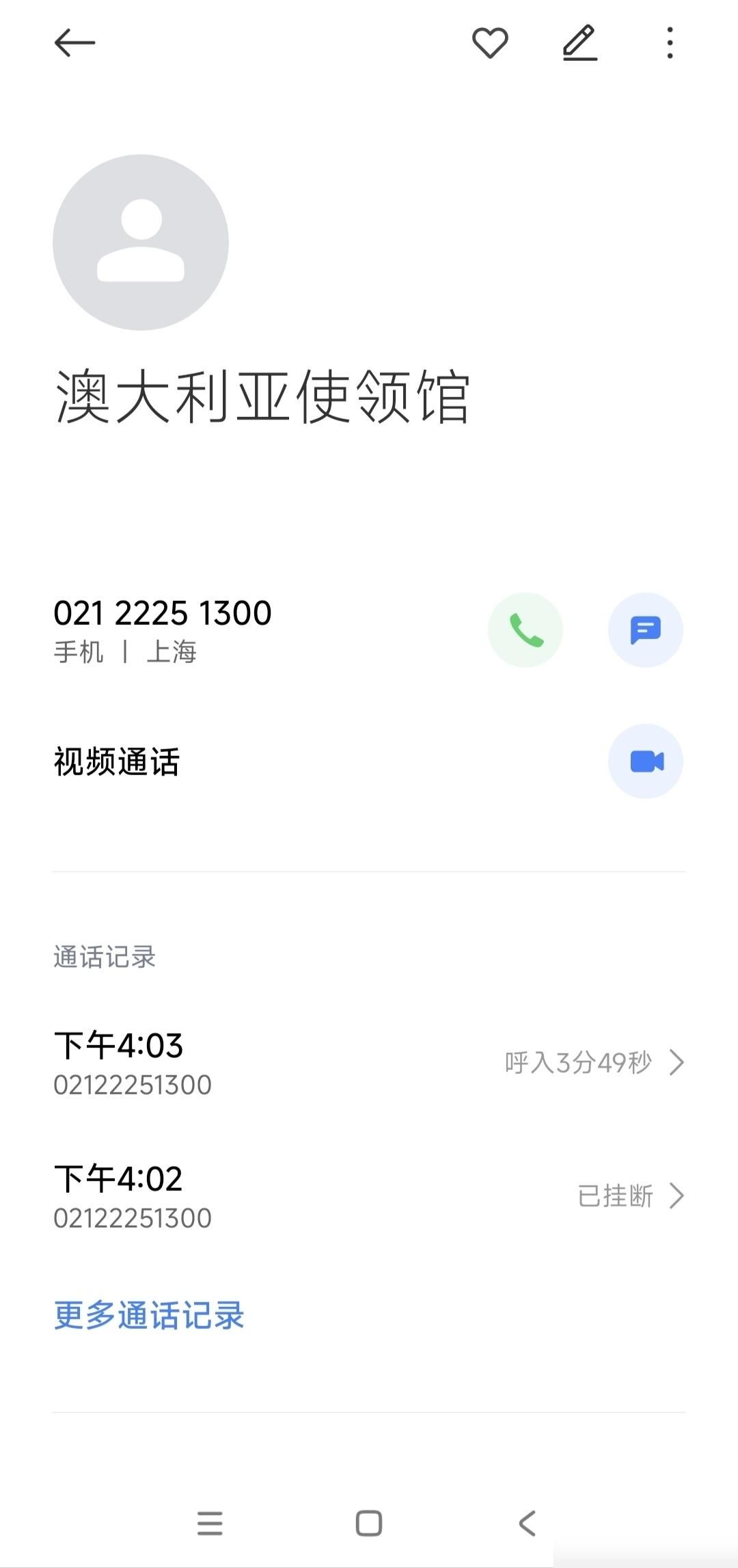Open the three-dot overflow menu
The height and width of the screenshot is (1568, 738).
[670, 43]
